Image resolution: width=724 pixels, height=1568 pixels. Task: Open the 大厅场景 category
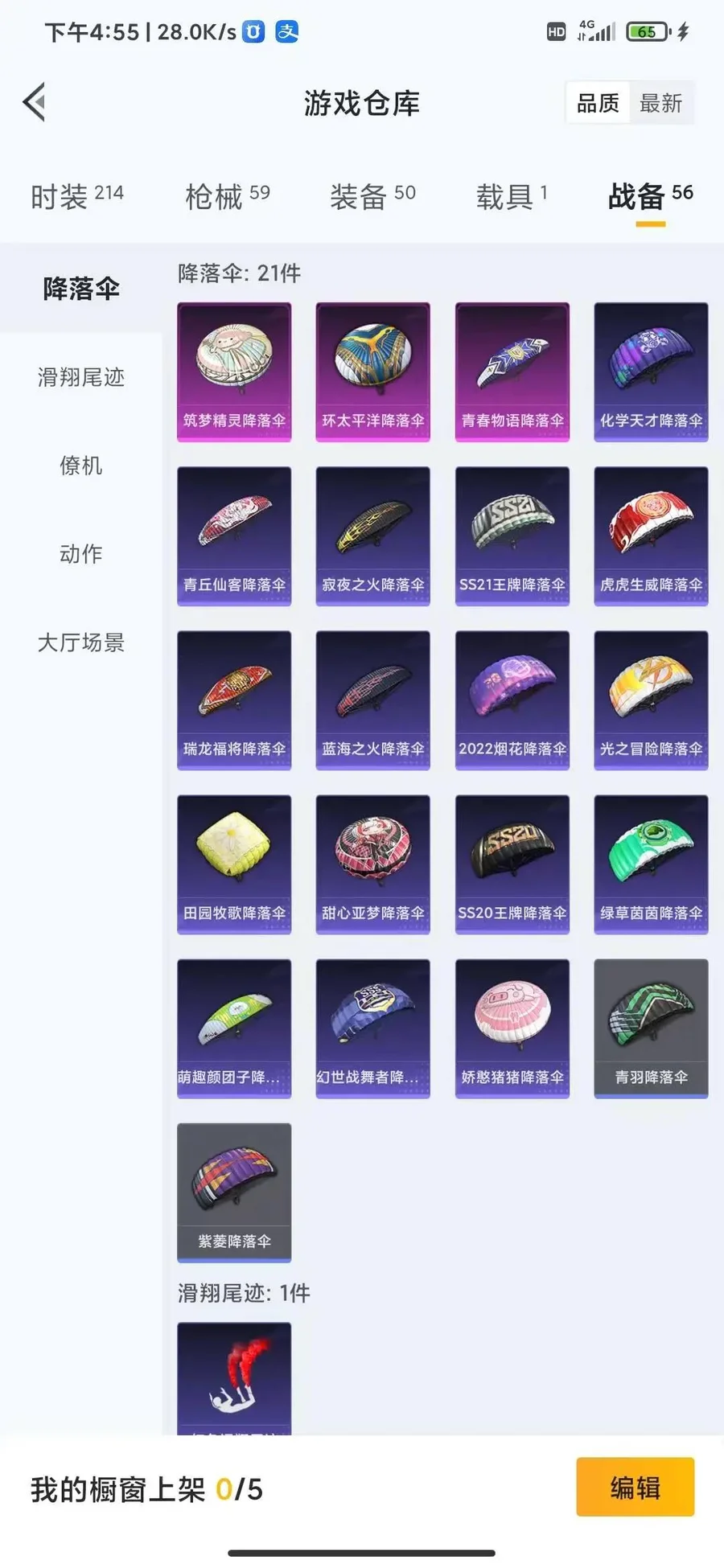point(80,642)
